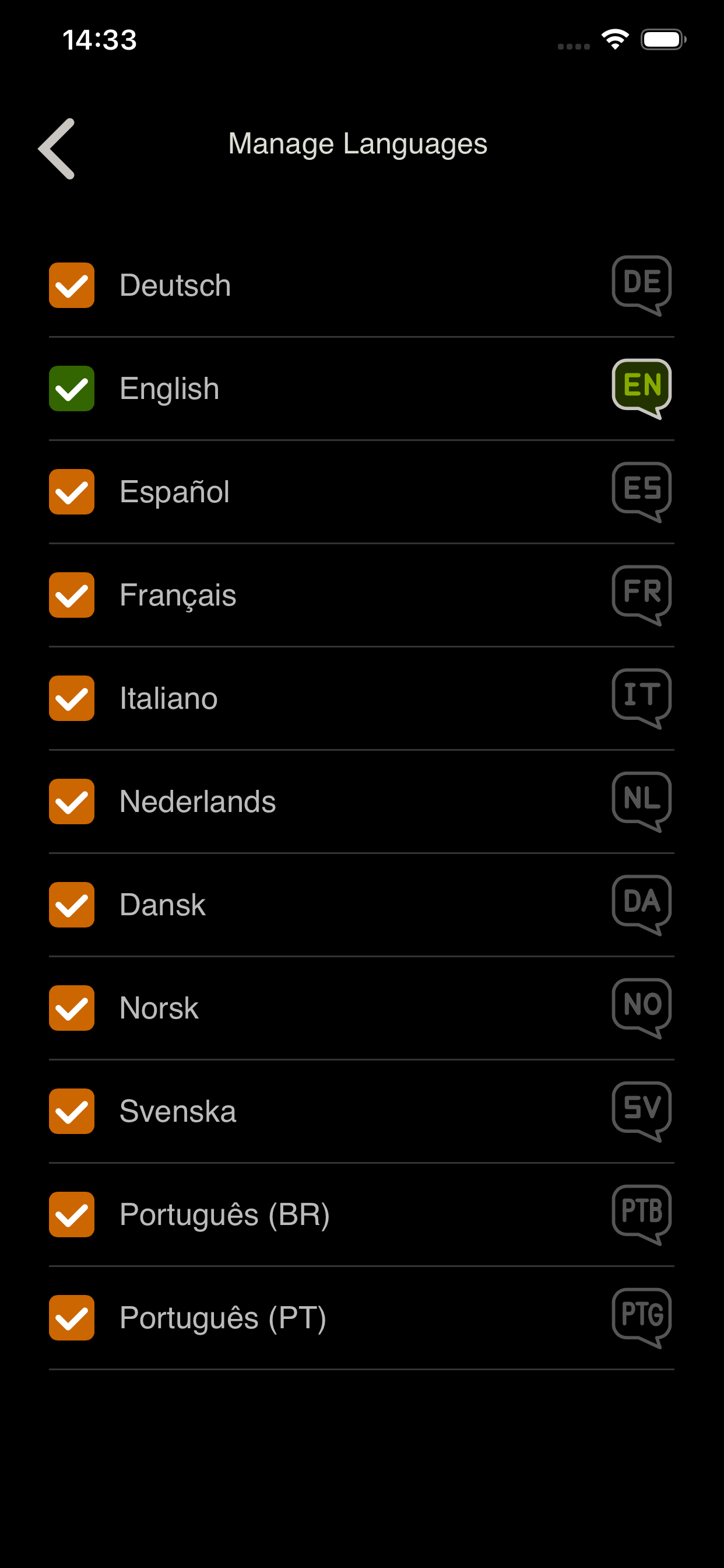Click the NO icon next to Norsk
The width and height of the screenshot is (724, 1568).
[641, 1007]
